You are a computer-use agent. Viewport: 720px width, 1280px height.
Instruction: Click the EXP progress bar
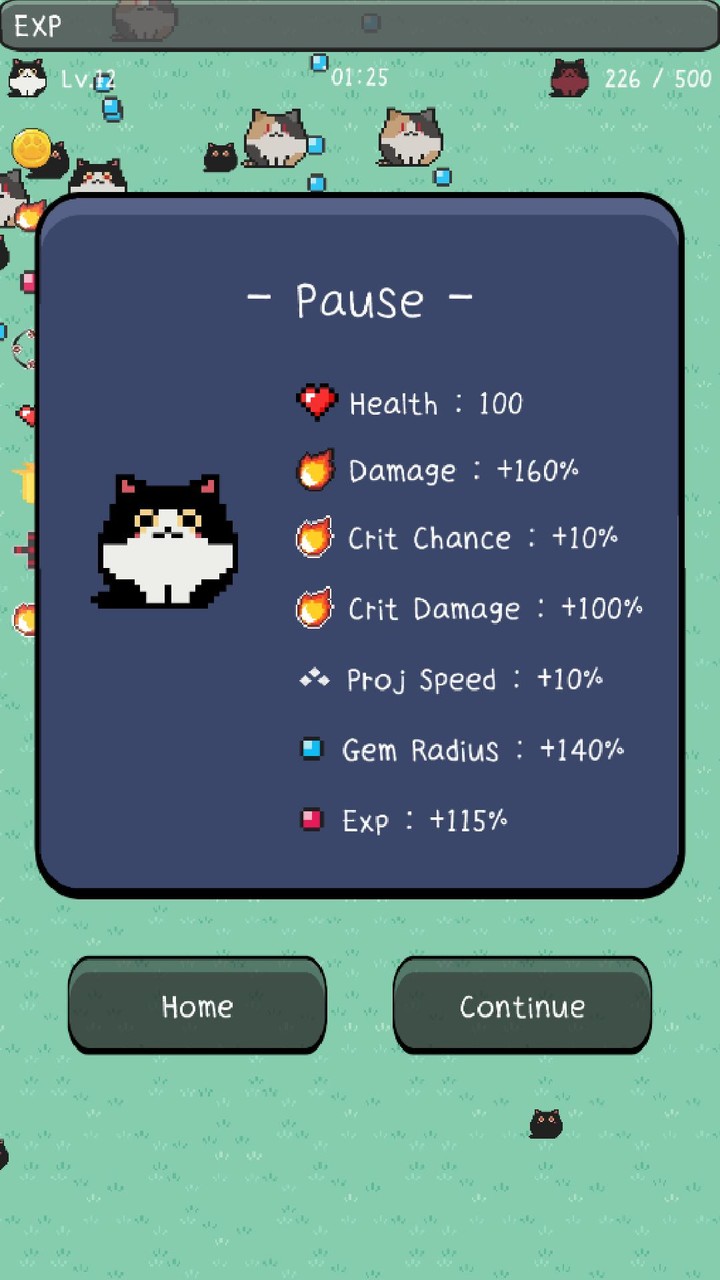pyautogui.click(x=360, y=25)
